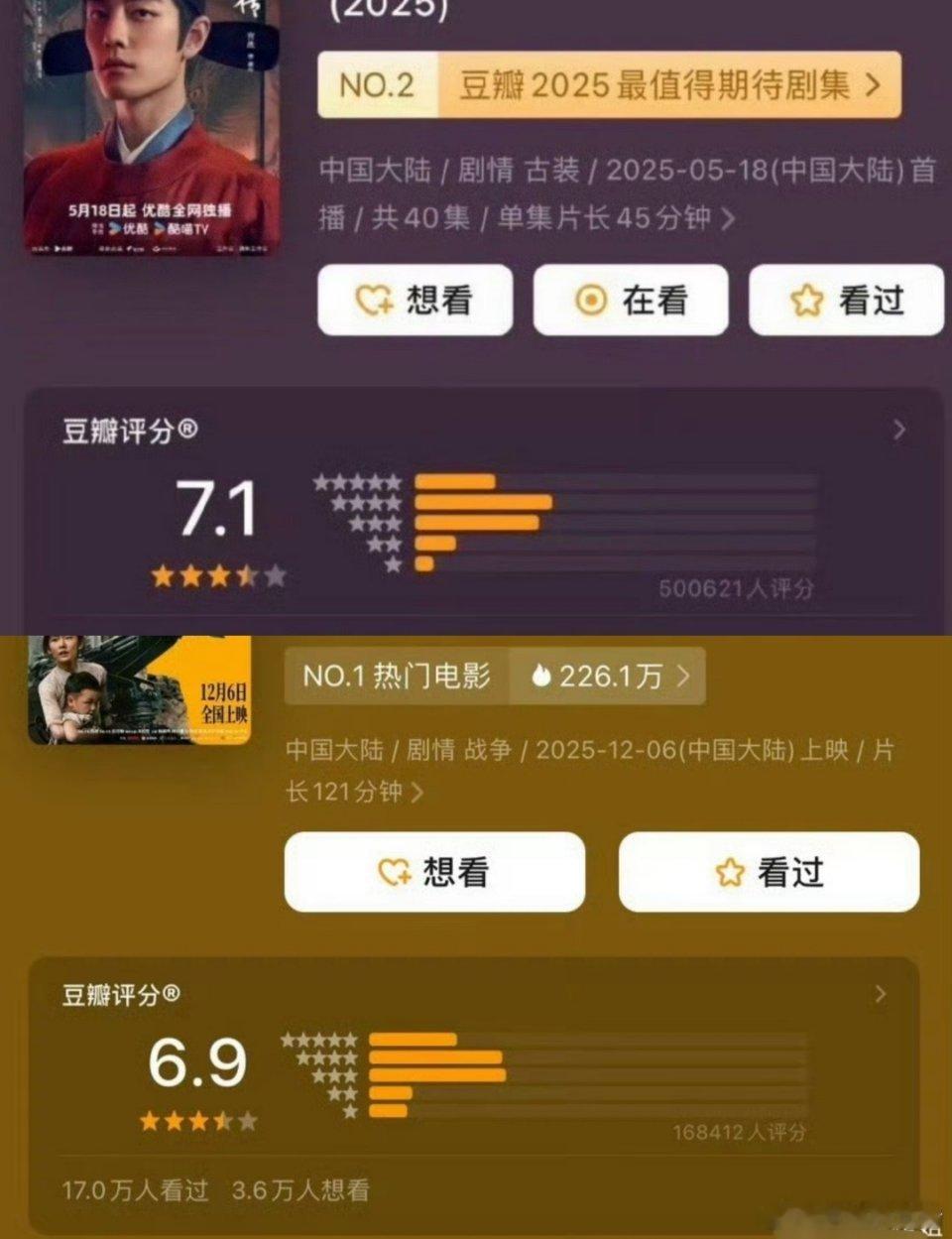
Task: Toggle 想看 status for the drama
Action: coord(415,300)
